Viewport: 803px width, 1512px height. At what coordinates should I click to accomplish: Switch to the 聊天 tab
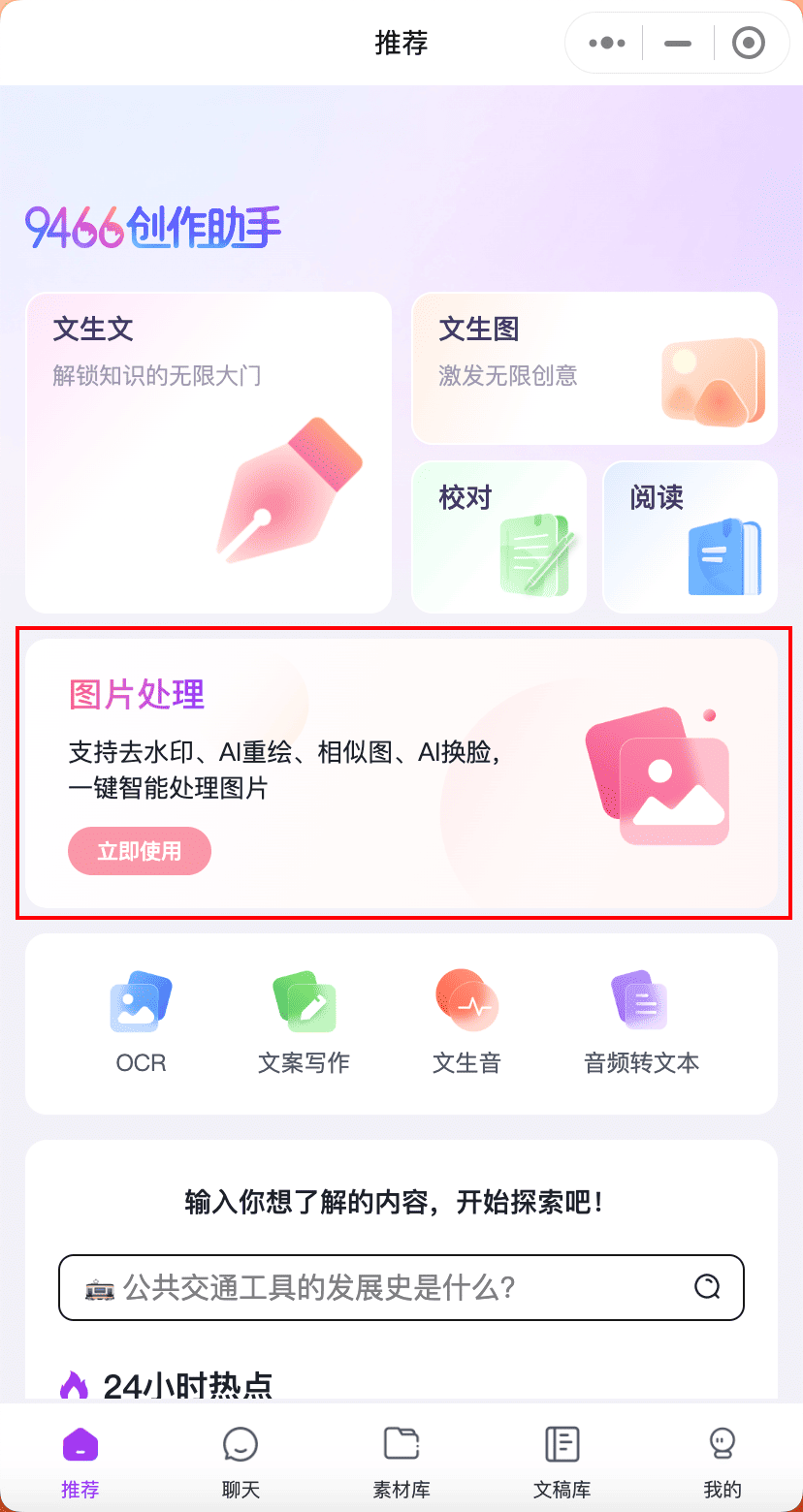[241, 1462]
